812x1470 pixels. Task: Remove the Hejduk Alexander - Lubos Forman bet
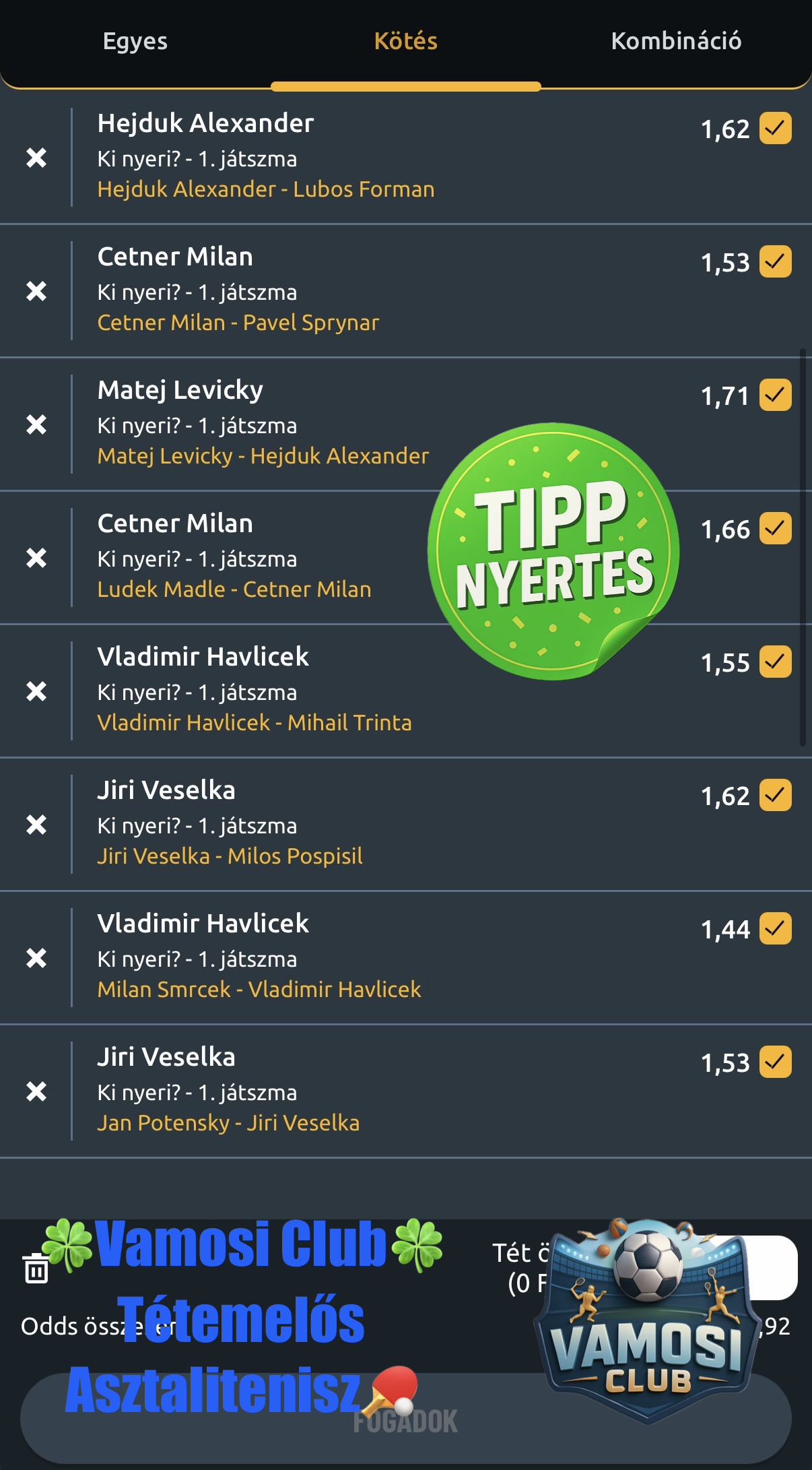point(36,158)
